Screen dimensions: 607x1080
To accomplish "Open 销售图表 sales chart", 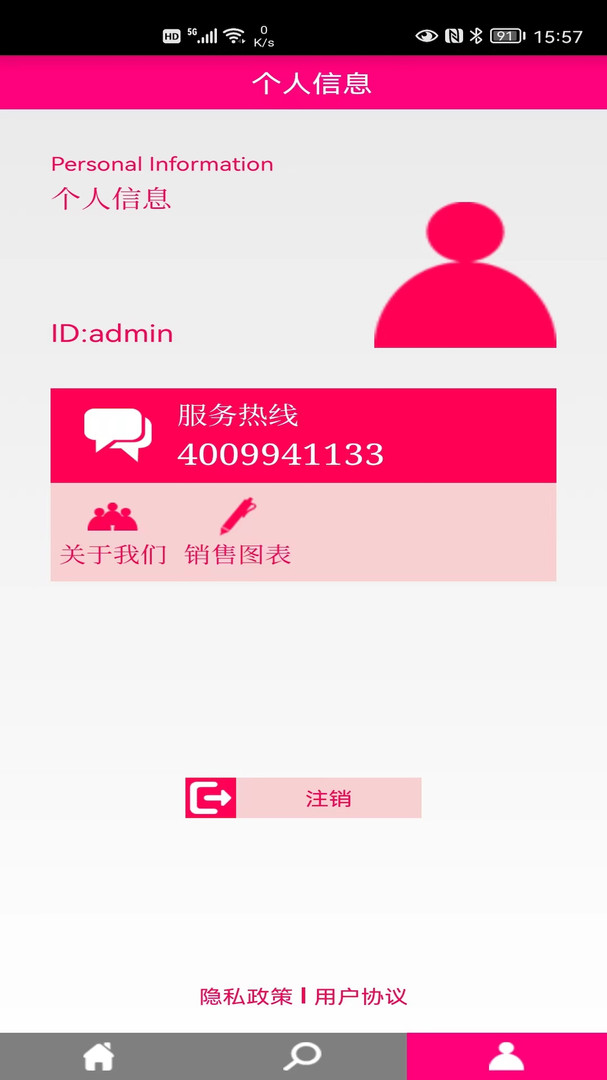I will click(238, 534).
